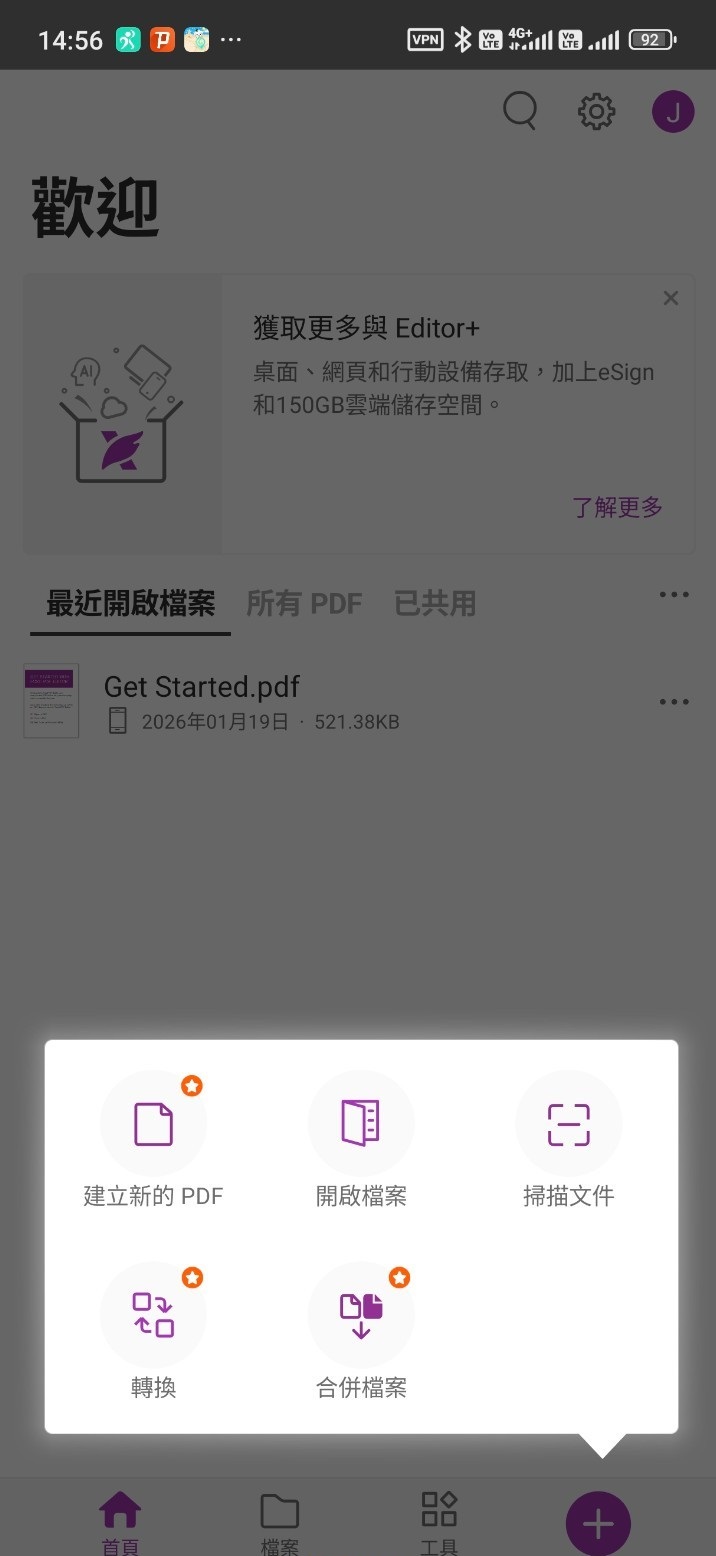The image size is (716, 1556).
Task: Switch to the 所有 PDF tab
Action: pyautogui.click(x=304, y=604)
